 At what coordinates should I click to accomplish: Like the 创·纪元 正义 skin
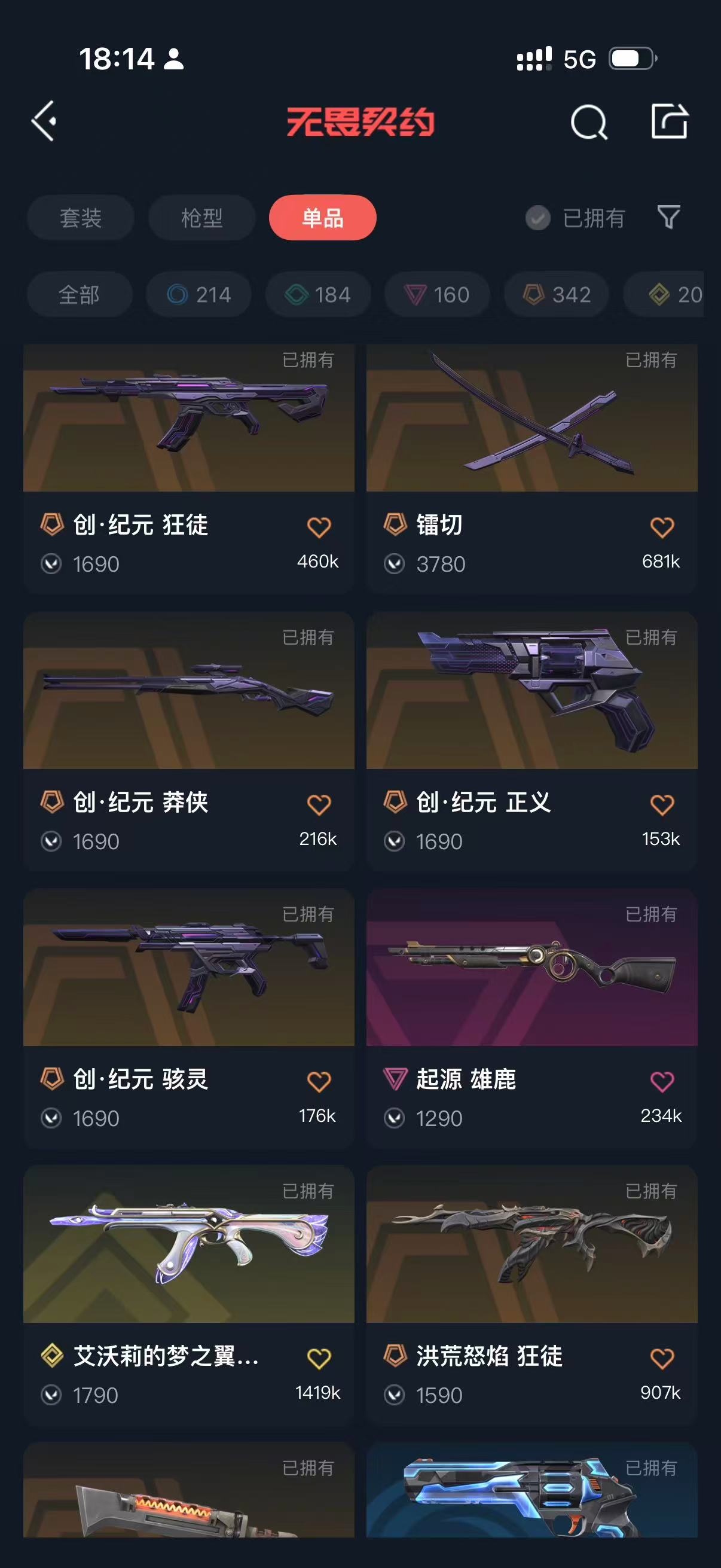pos(662,805)
